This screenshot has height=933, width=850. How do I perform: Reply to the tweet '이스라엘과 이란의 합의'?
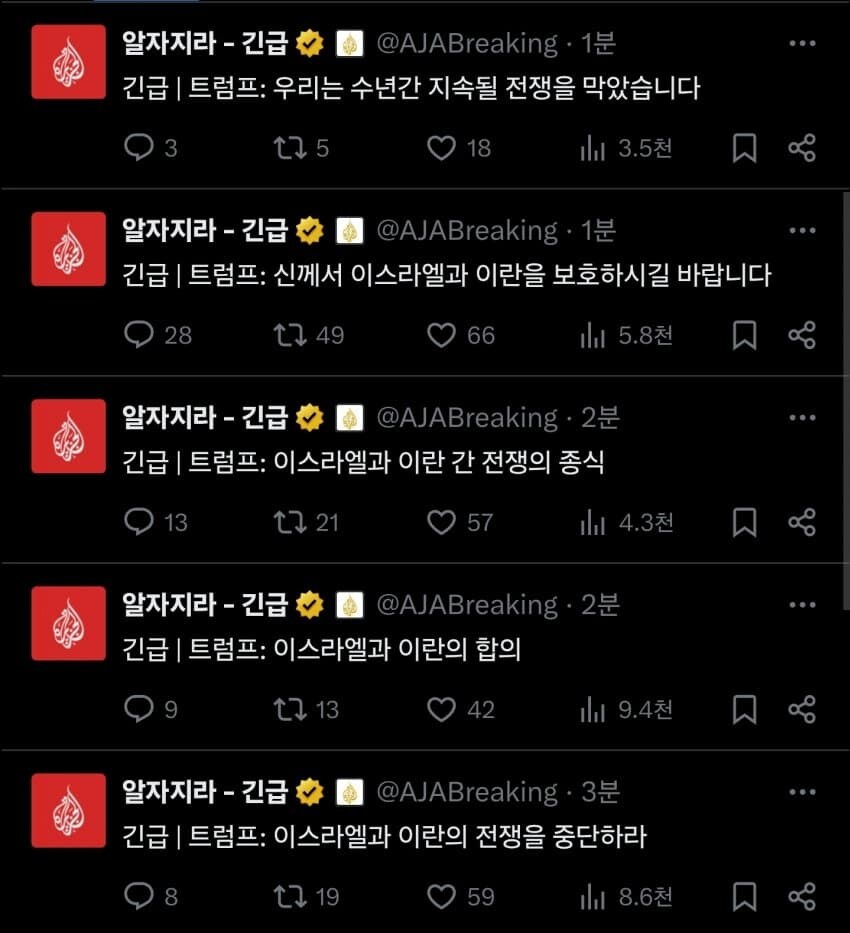tap(137, 709)
